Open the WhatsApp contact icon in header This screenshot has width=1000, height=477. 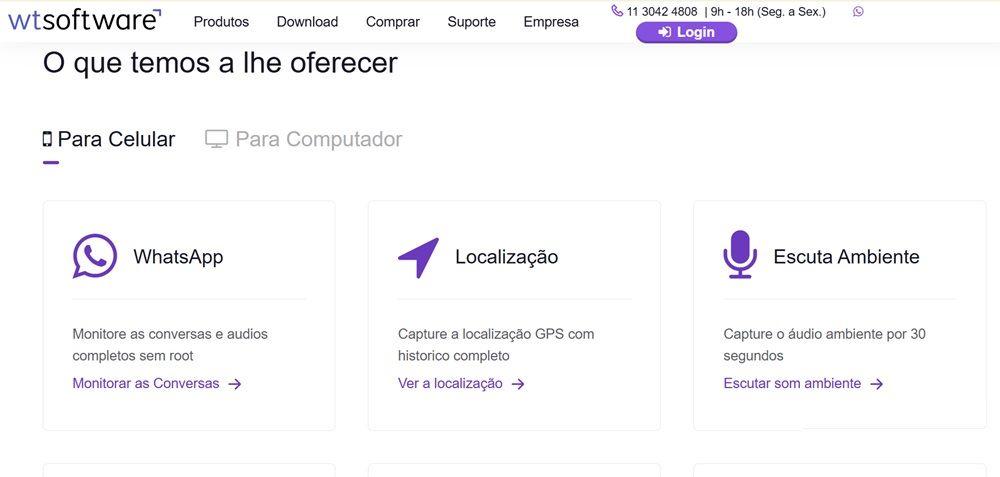pos(858,12)
